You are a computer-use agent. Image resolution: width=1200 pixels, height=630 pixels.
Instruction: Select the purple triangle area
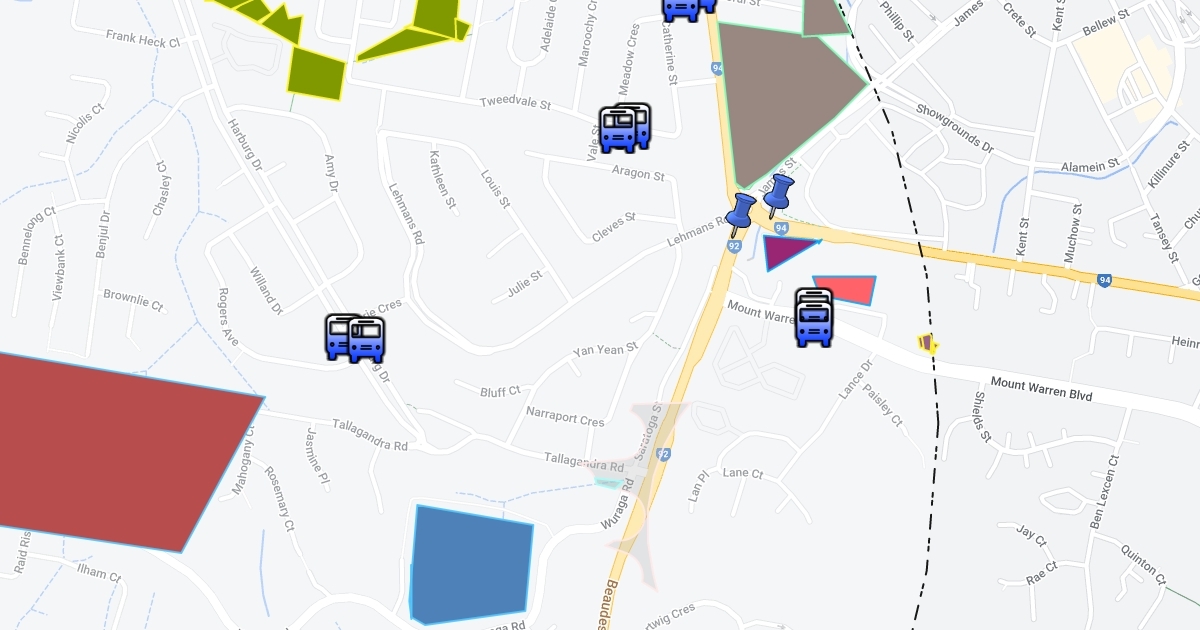pyautogui.click(x=782, y=250)
